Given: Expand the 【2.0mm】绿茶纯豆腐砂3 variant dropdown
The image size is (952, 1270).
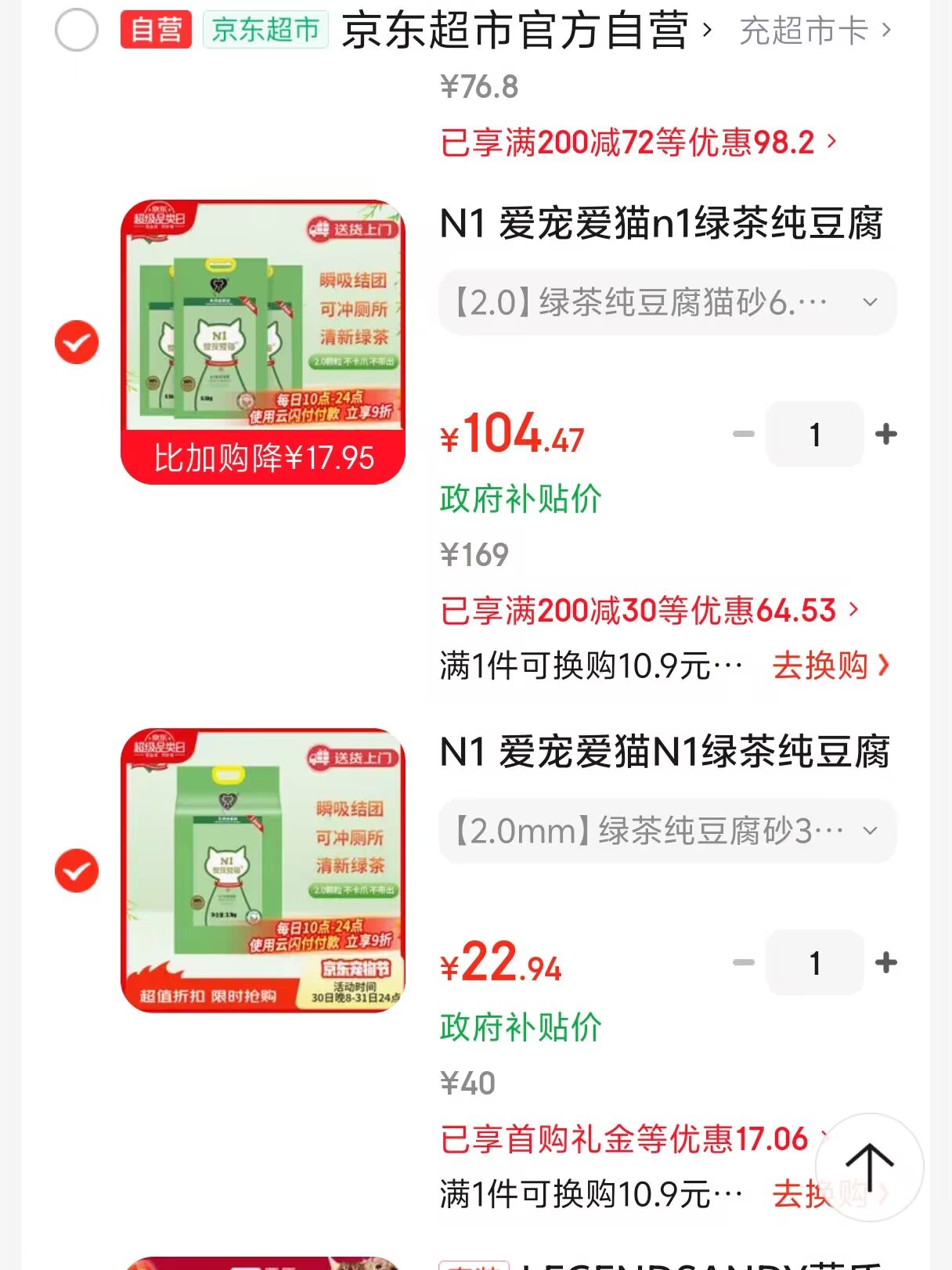Looking at the screenshot, I should coord(667,831).
